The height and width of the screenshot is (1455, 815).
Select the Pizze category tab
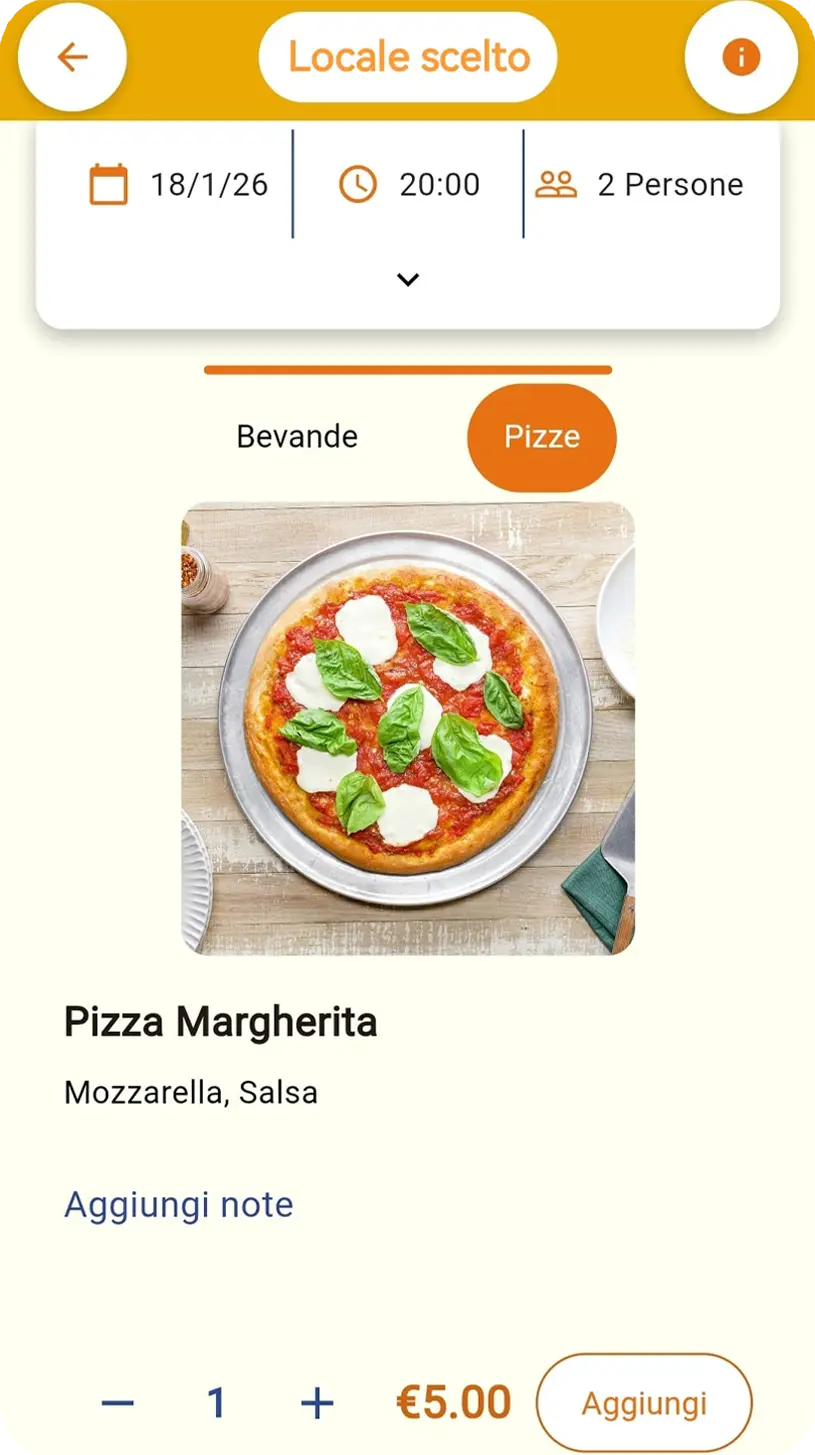(x=541, y=436)
